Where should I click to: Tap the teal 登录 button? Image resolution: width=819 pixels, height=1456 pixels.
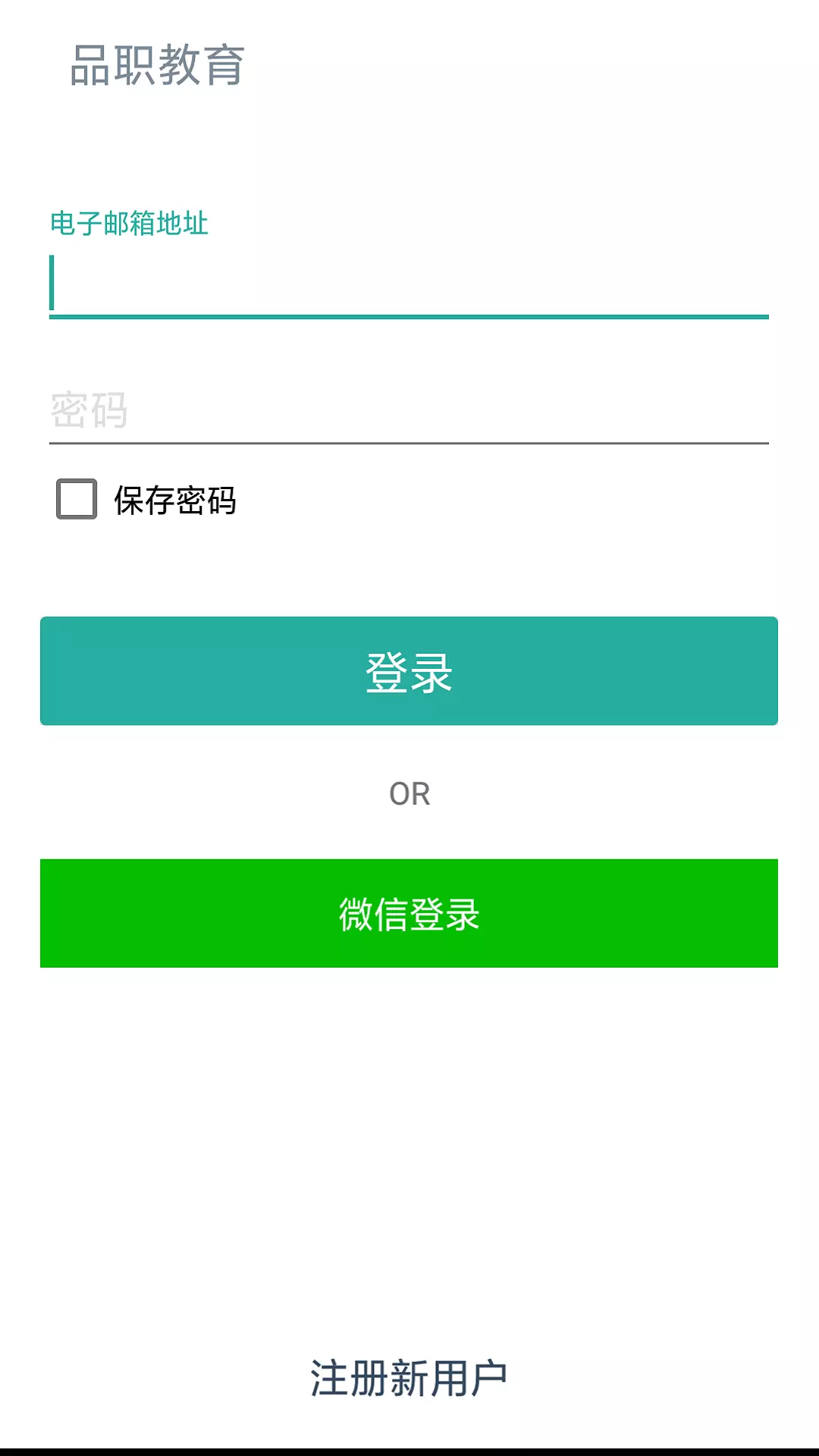(409, 671)
